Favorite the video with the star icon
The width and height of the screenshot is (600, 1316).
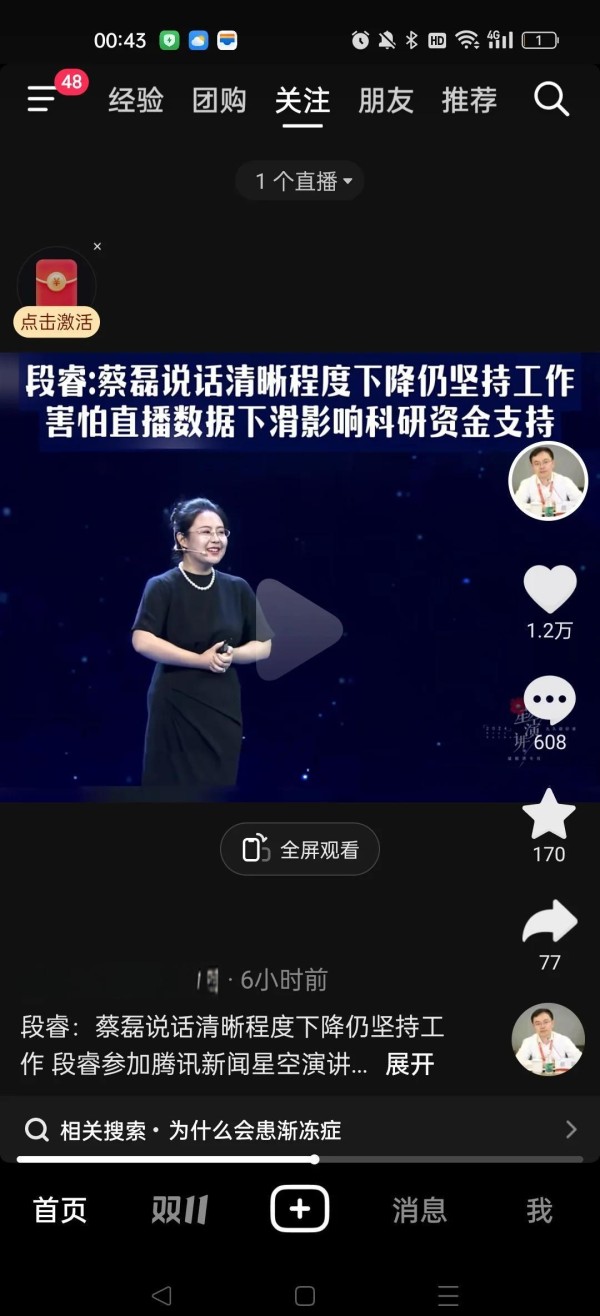pos(549,814)
